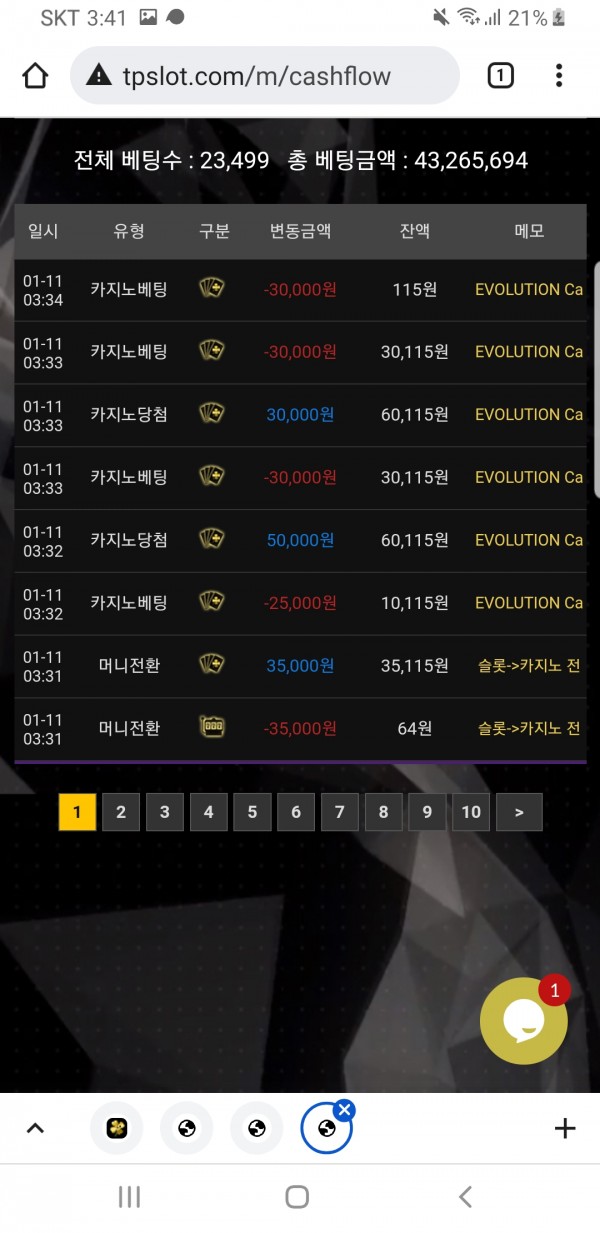Viewport: 600px width, 1233px height.
Task: Go back with system navigation
Action: tap(465, 1197)
